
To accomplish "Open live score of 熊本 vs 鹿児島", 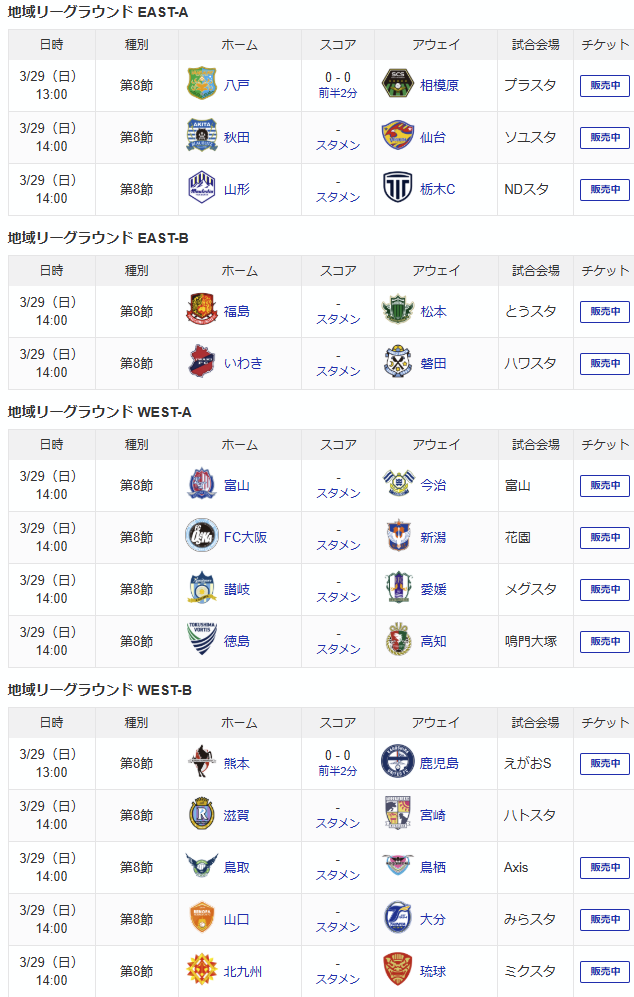I will (338, 762).
